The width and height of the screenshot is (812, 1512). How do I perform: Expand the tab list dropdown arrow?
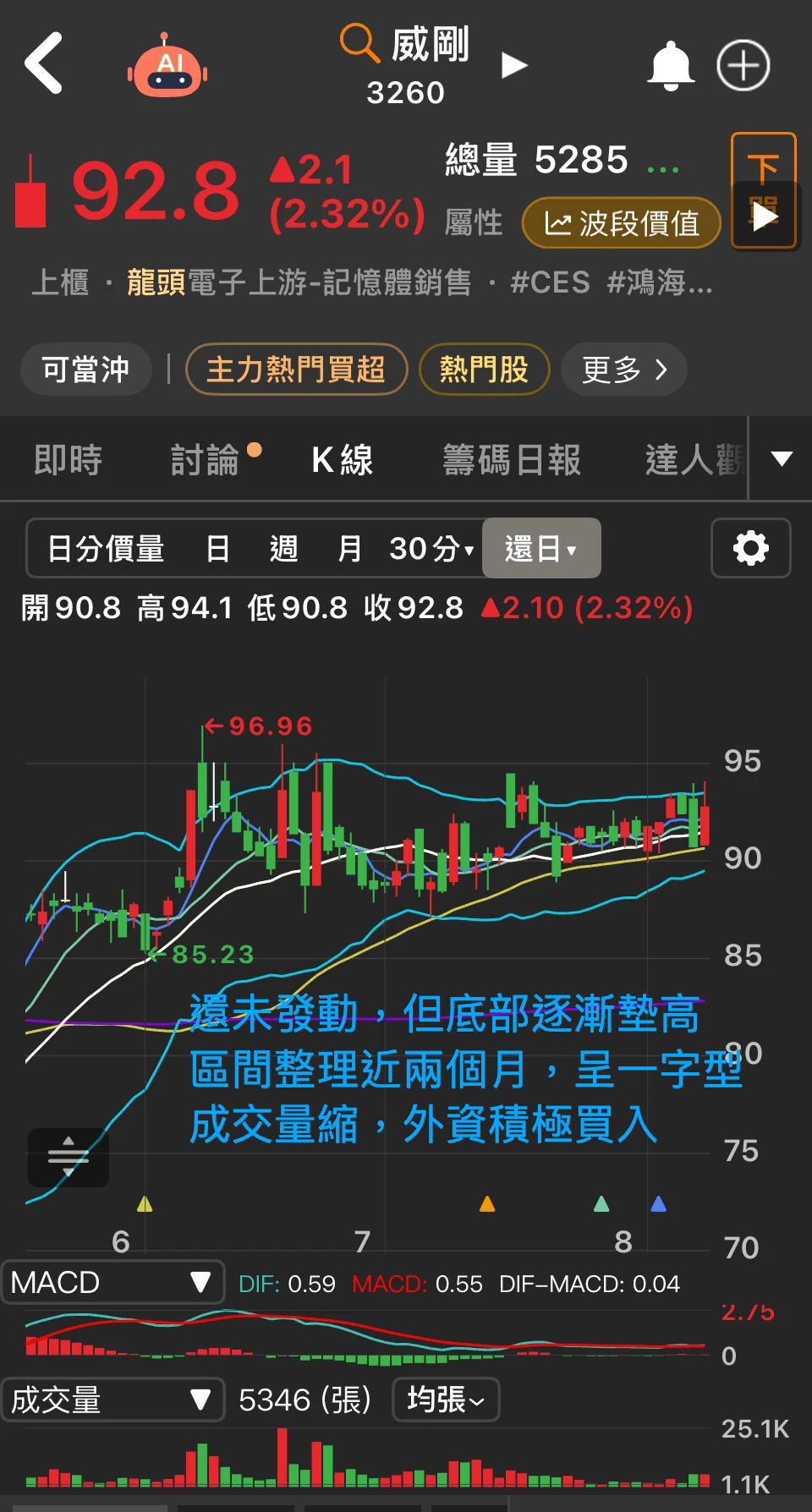(x=782, y=459)
